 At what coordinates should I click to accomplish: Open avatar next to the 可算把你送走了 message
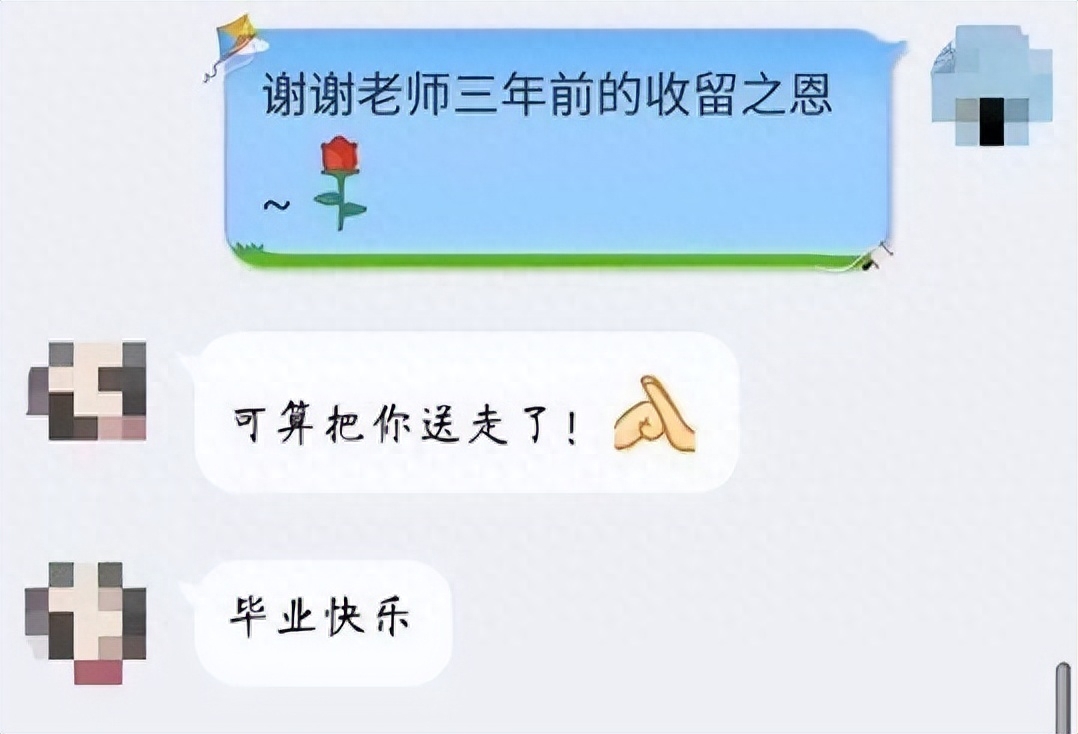[87, 391]
